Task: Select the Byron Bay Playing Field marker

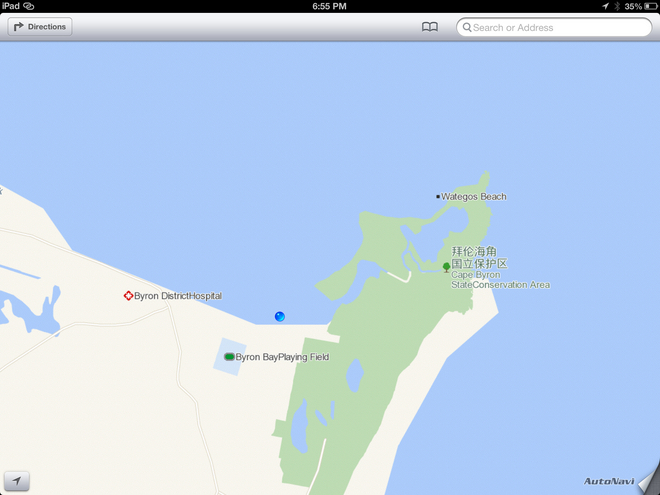Action: point(230,357)
